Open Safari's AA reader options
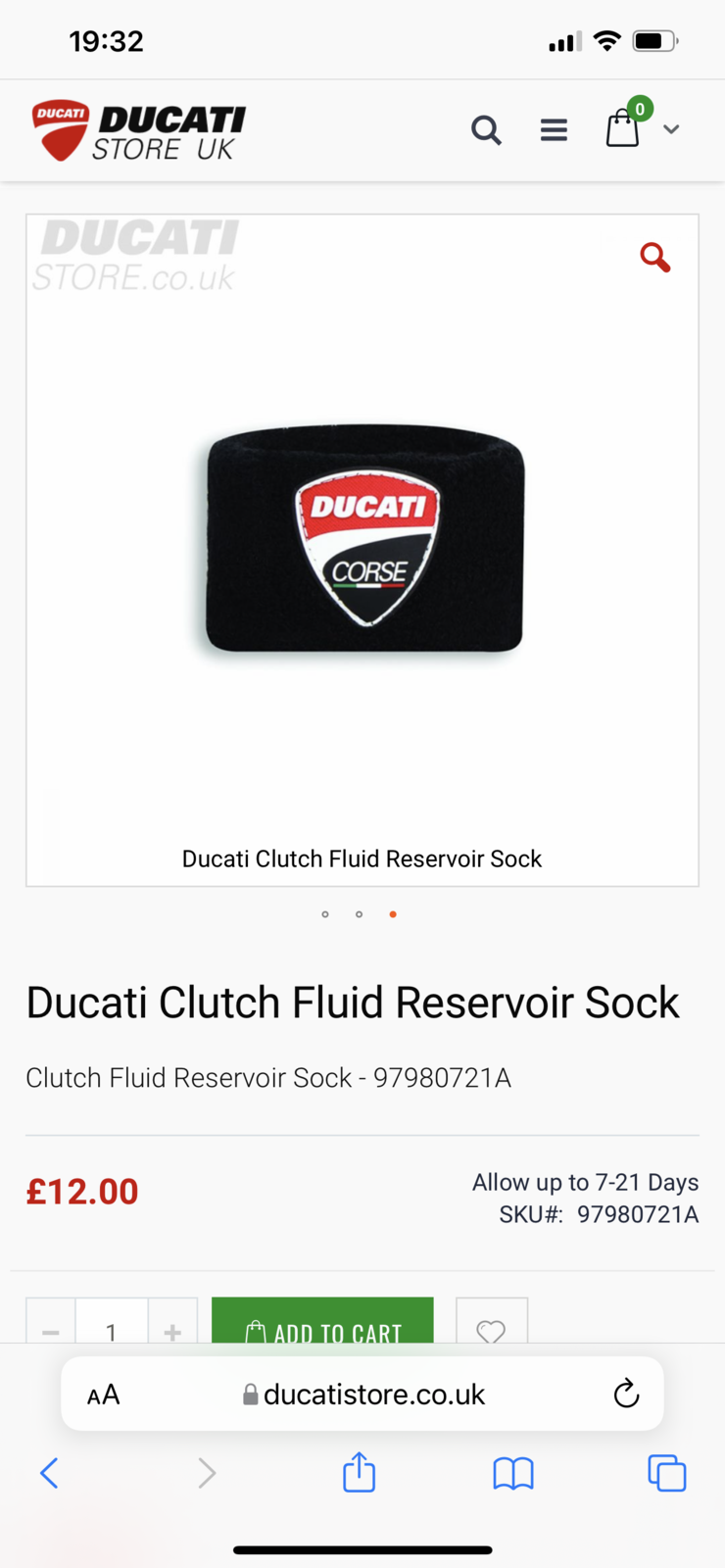 (103, 1395)
